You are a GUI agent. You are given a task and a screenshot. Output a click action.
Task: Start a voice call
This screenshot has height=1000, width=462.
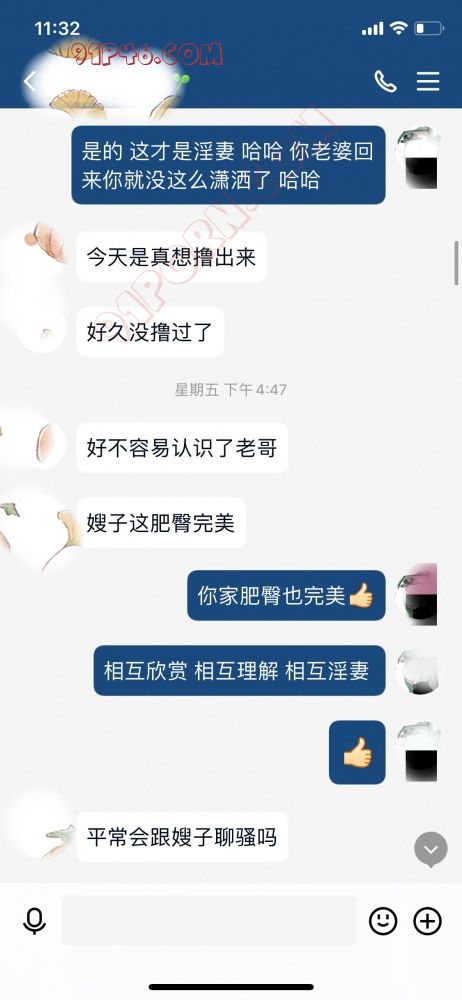[385, 81]
